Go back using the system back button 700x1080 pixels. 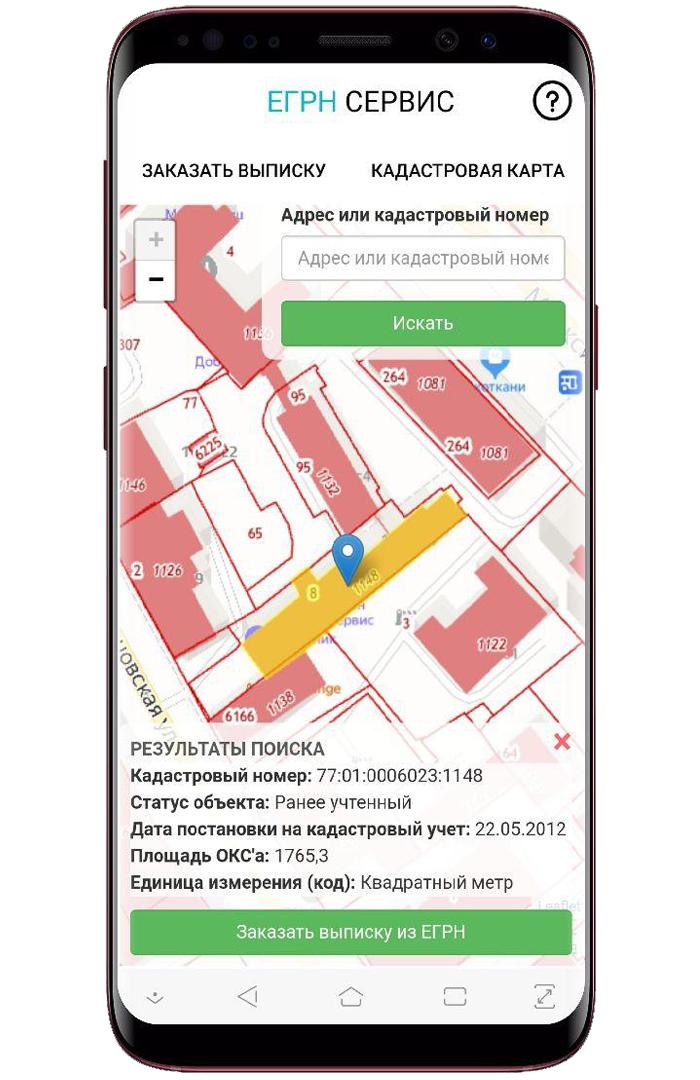point(248,995)
